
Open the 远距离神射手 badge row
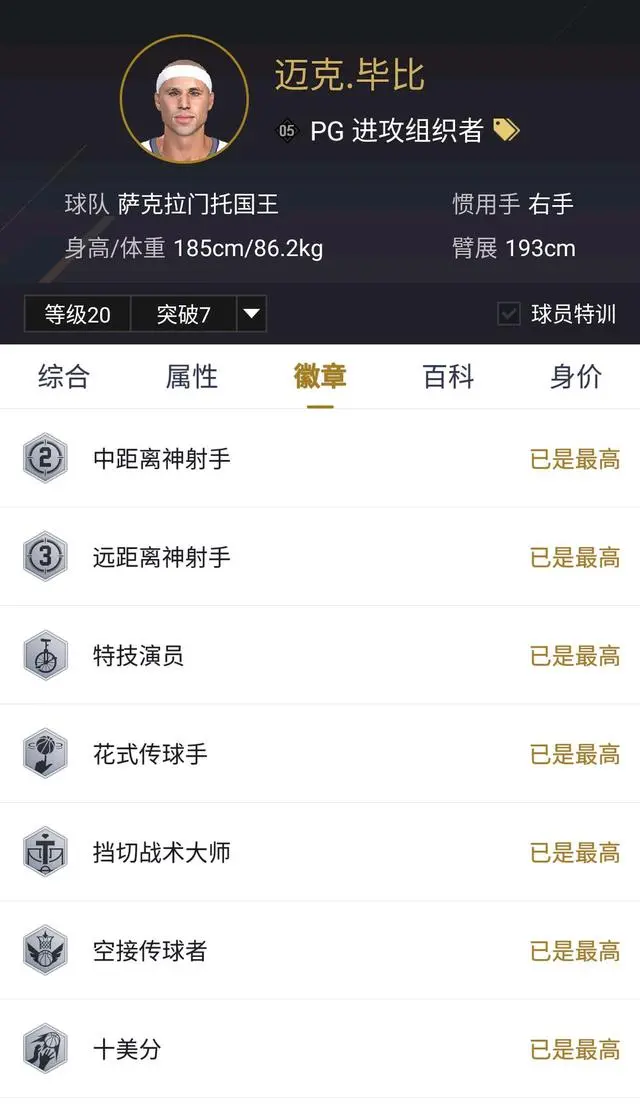[x=320, y=557]
